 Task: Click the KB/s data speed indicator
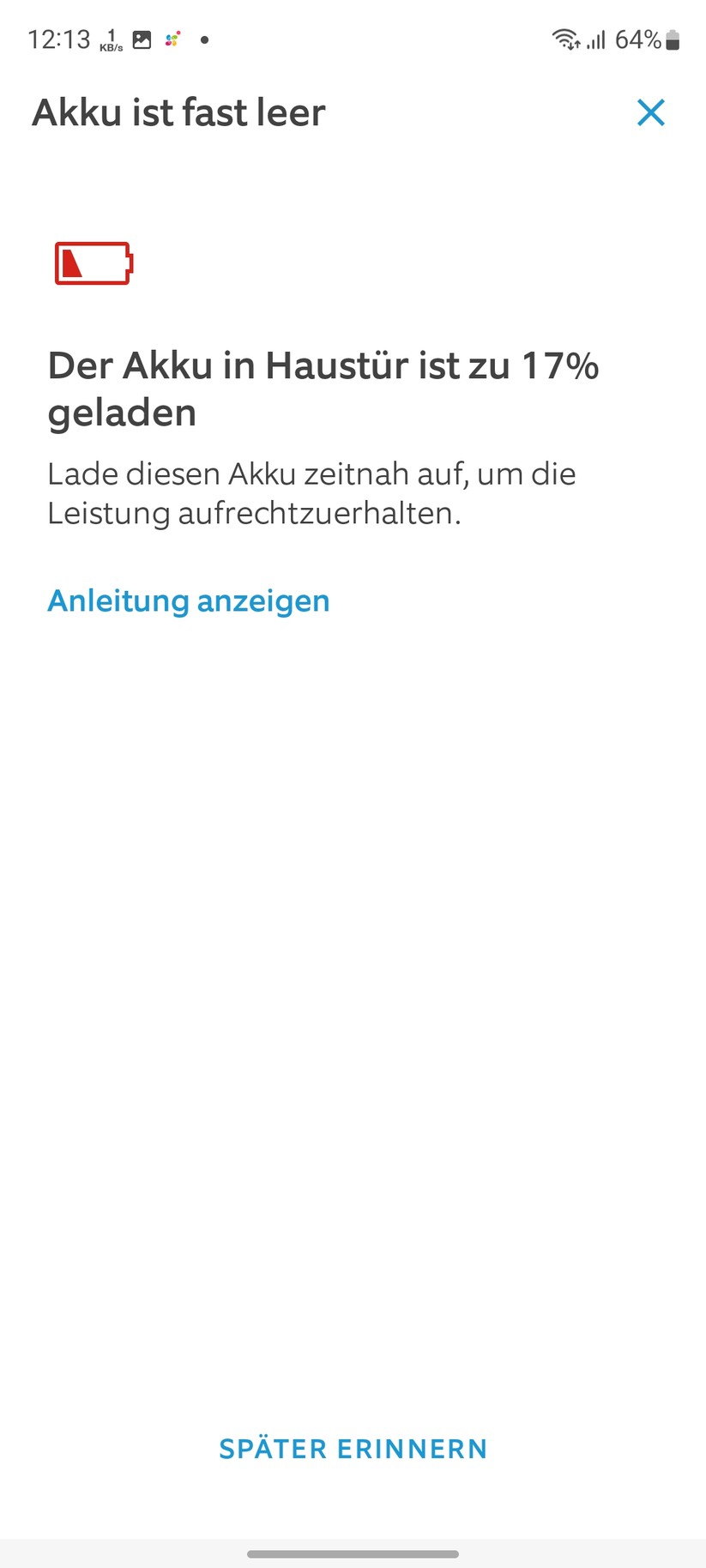(110, 39)
